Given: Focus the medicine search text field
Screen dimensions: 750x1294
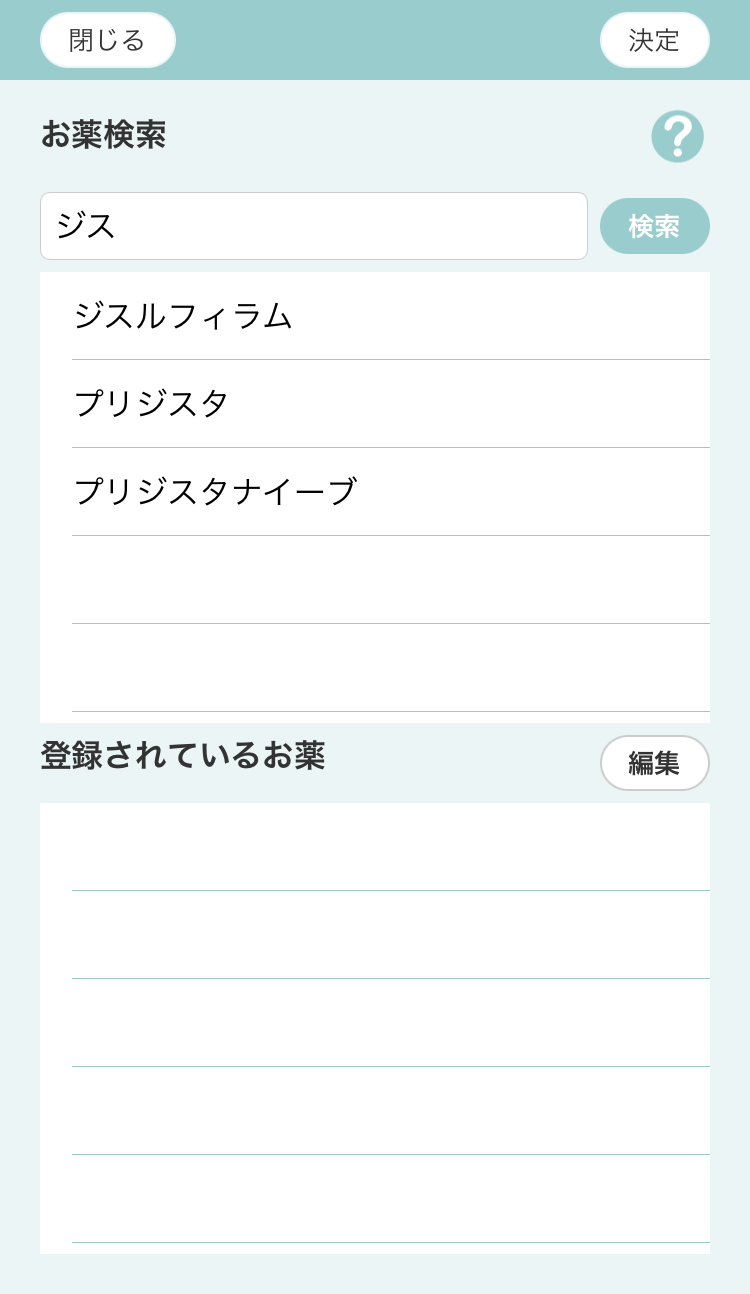Looking at the screenshot, I should coord(313,226).
